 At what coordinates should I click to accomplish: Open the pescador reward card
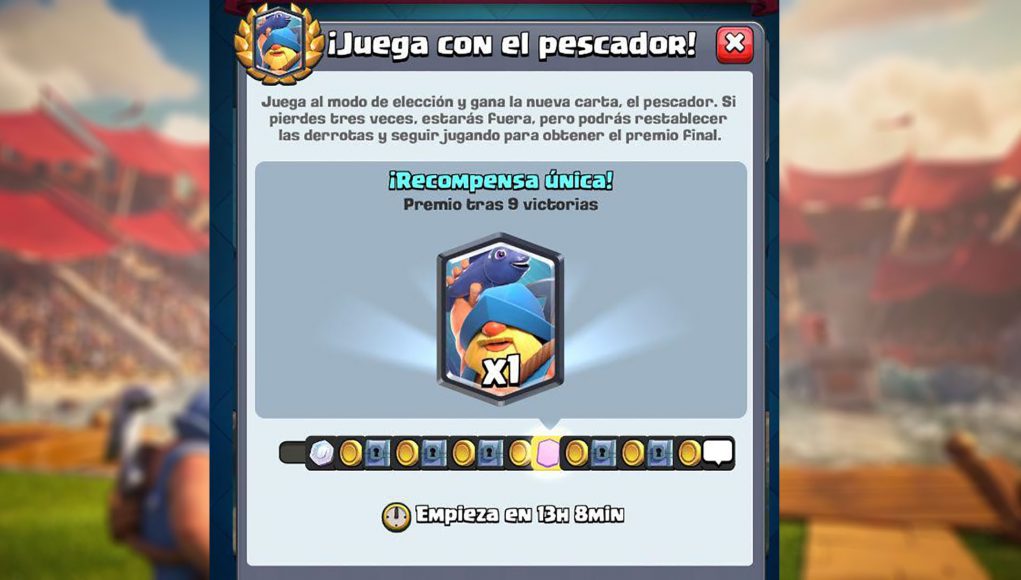(x=500, y=319)
